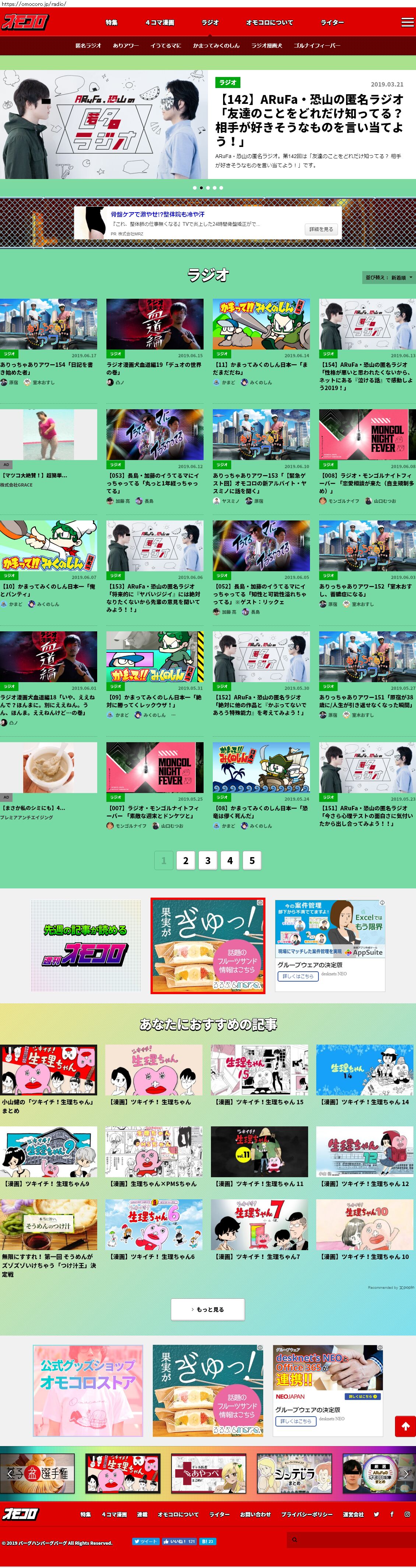The height and width of the screenshot is (1568, 416).
Task: Open 週刊オモコロ banner
Action: pyautogui.click(x=86, y=945)
